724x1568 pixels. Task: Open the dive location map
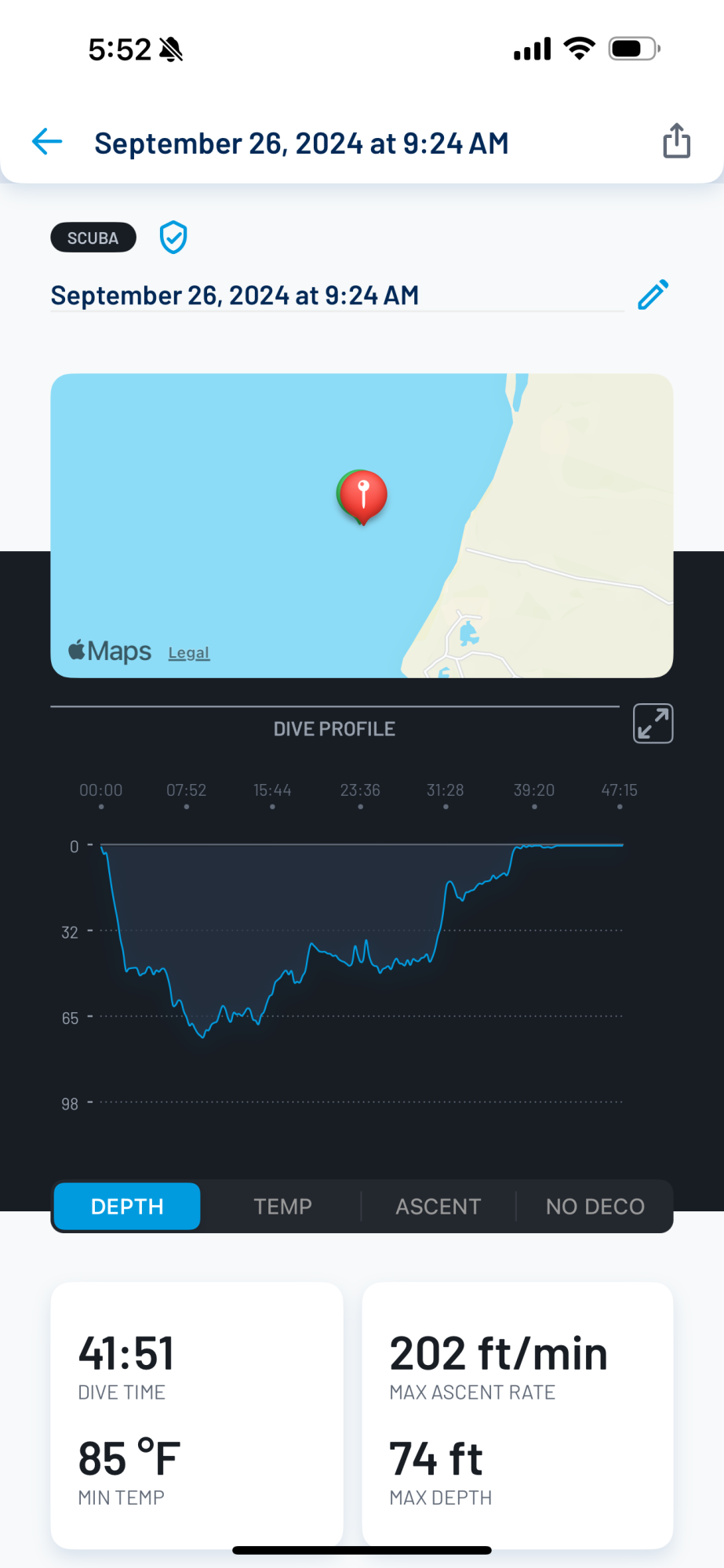coord(362,525)
